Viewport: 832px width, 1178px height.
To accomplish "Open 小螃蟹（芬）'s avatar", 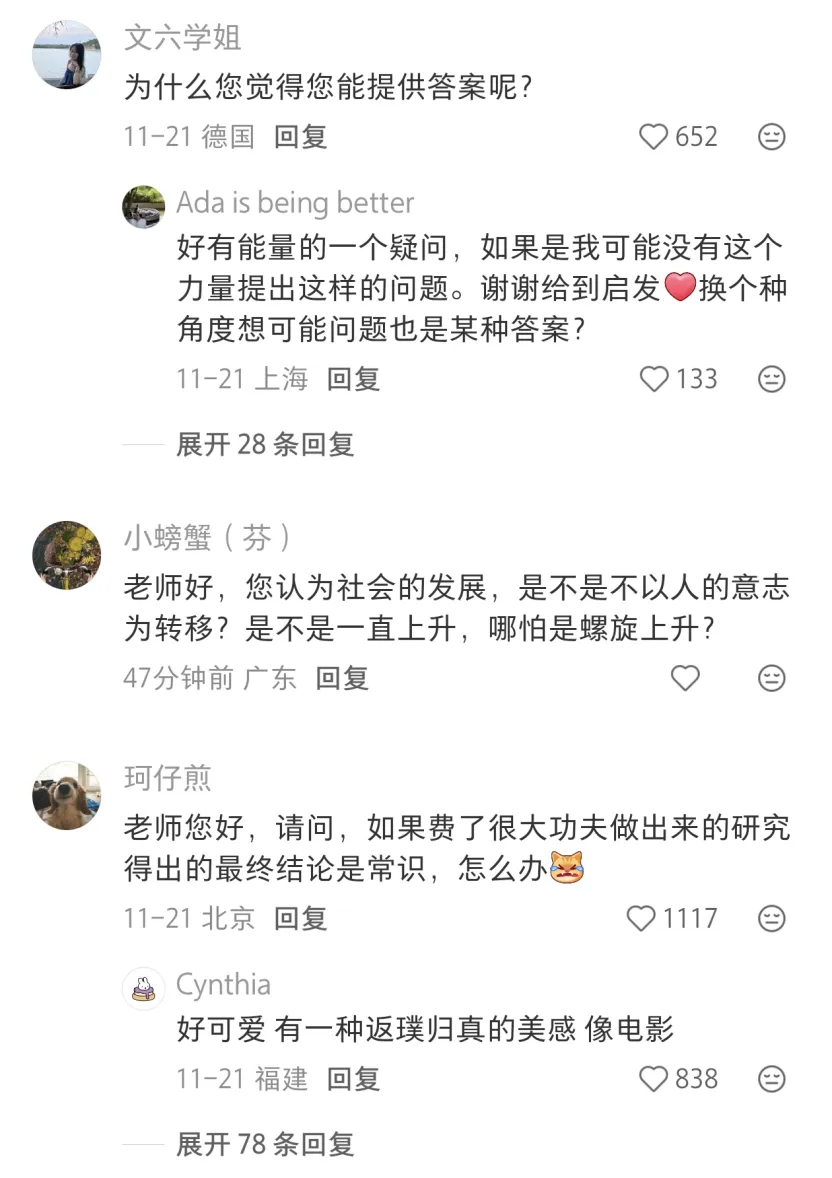I will pos(67,555).
